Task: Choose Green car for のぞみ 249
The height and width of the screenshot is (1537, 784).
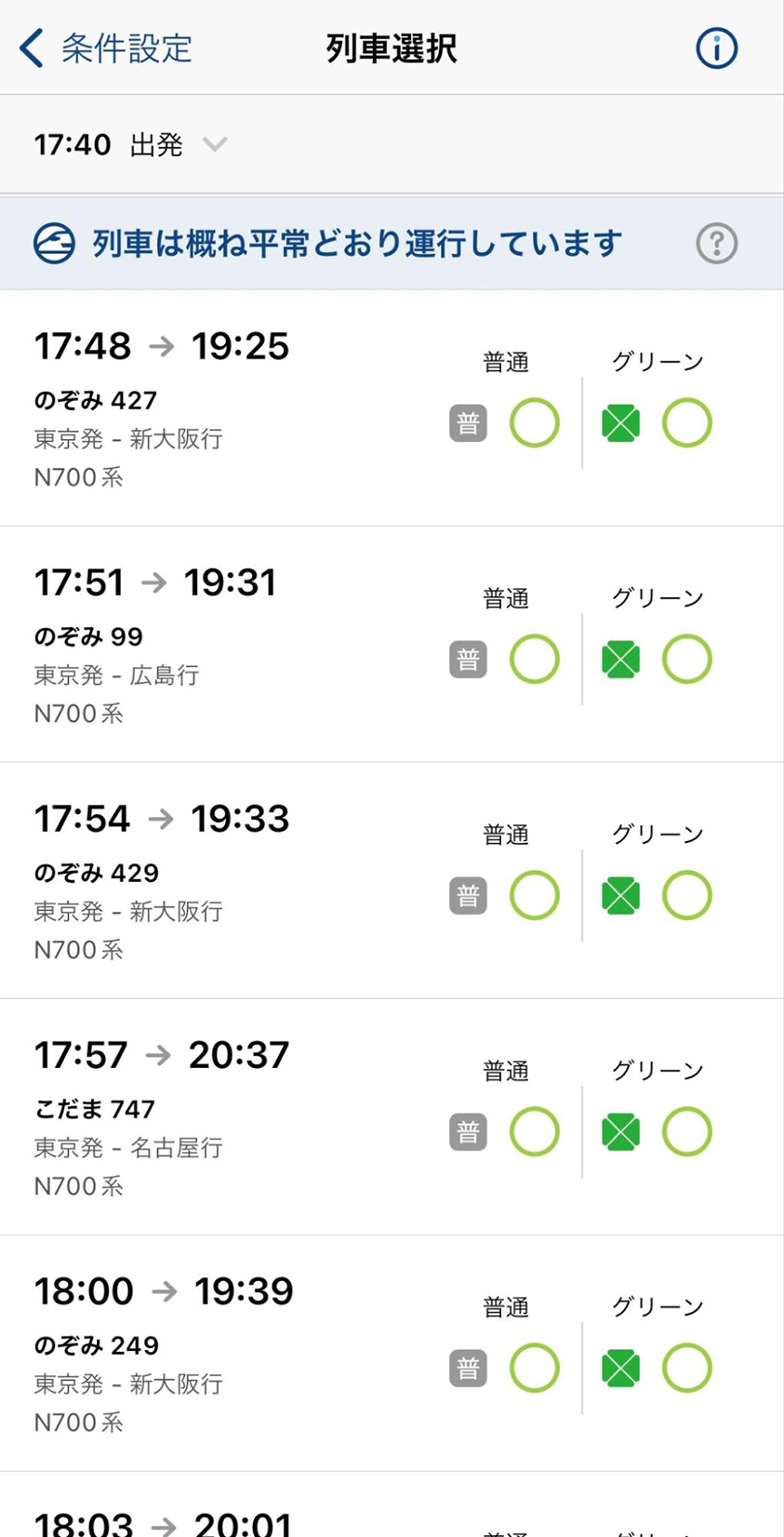Action: click(x=687, y=1369)
